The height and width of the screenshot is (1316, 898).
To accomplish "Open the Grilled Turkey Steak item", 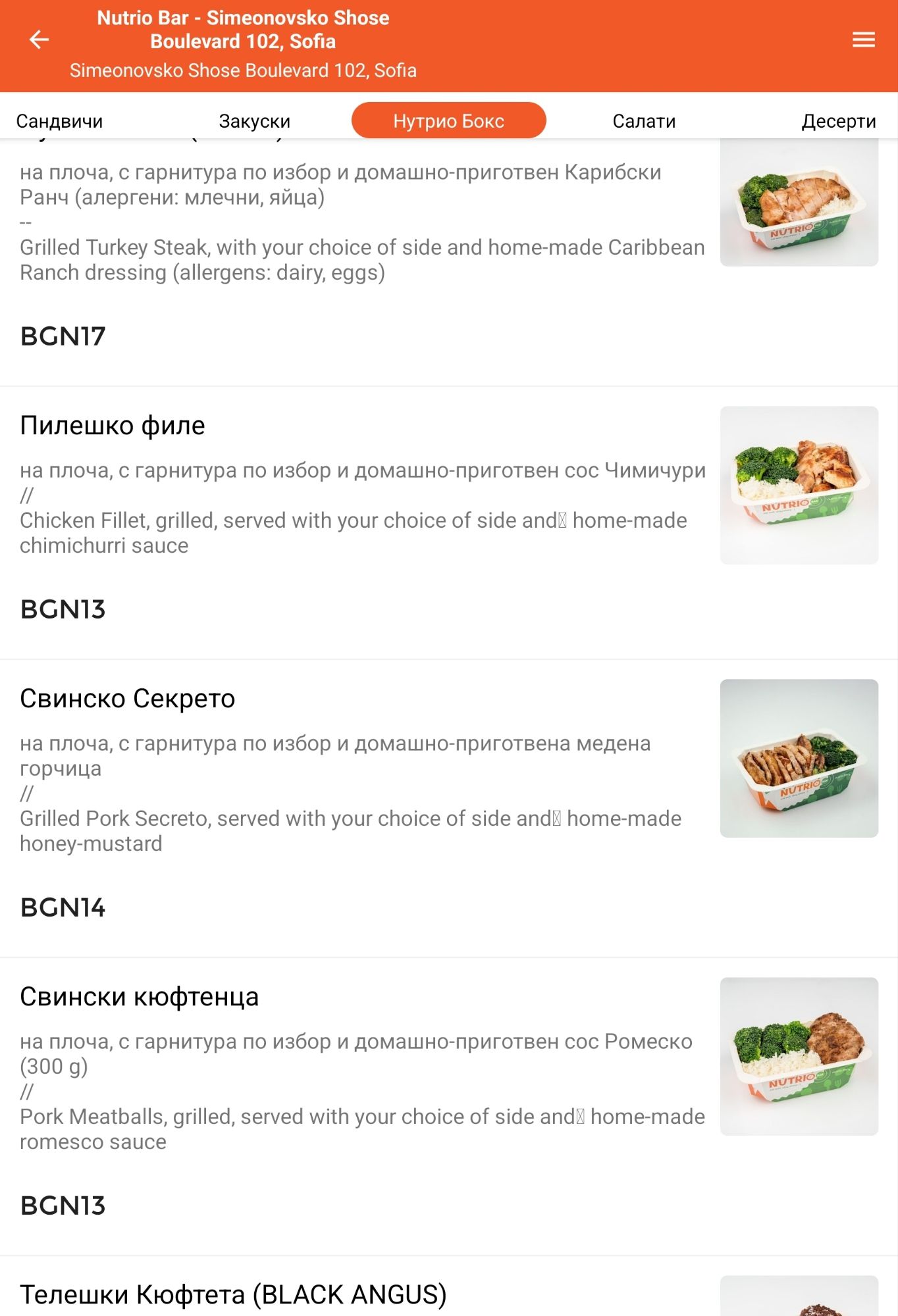I will coord(362,247).
